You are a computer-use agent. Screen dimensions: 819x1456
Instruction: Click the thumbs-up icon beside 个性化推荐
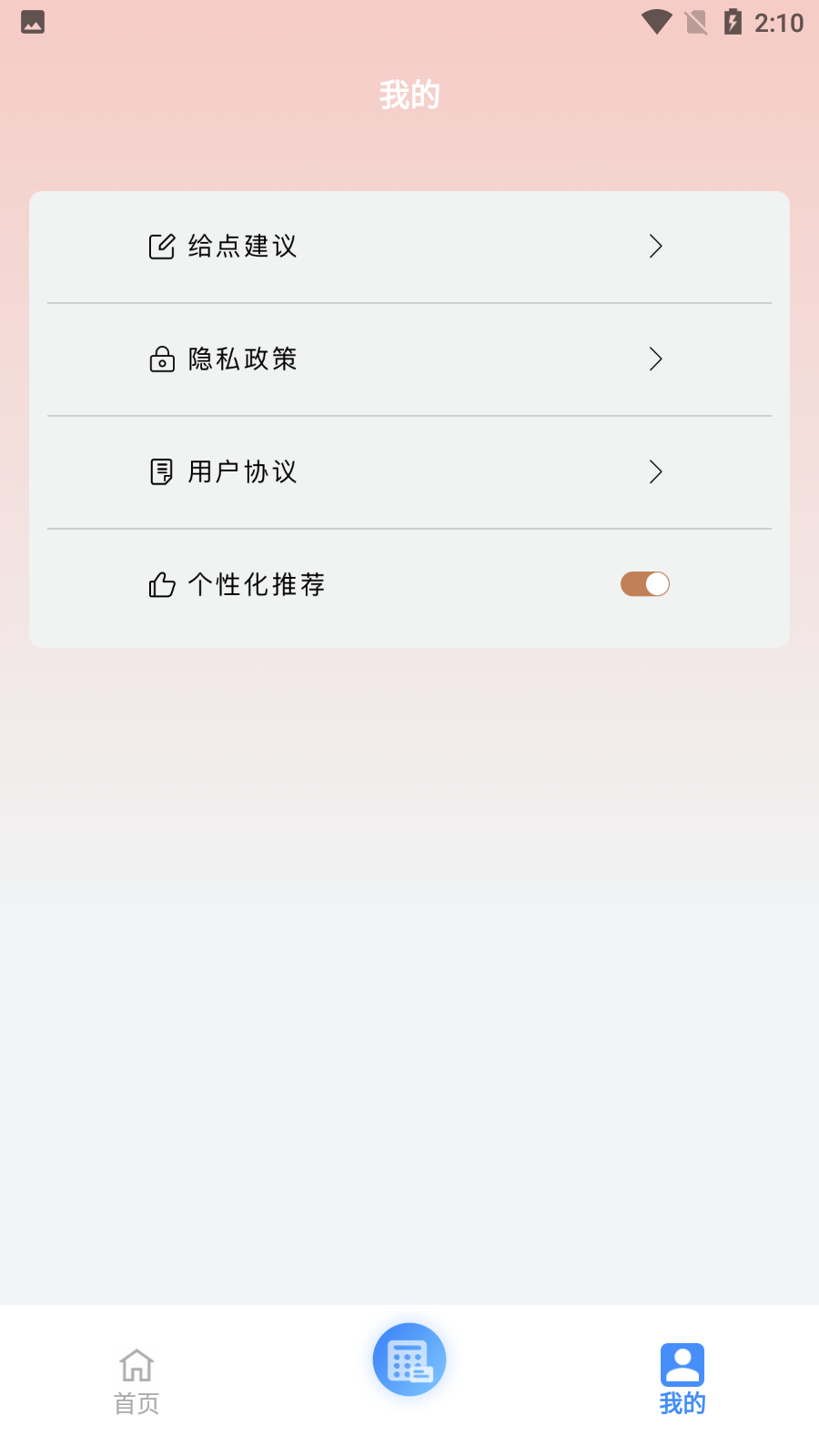[161, 584]
